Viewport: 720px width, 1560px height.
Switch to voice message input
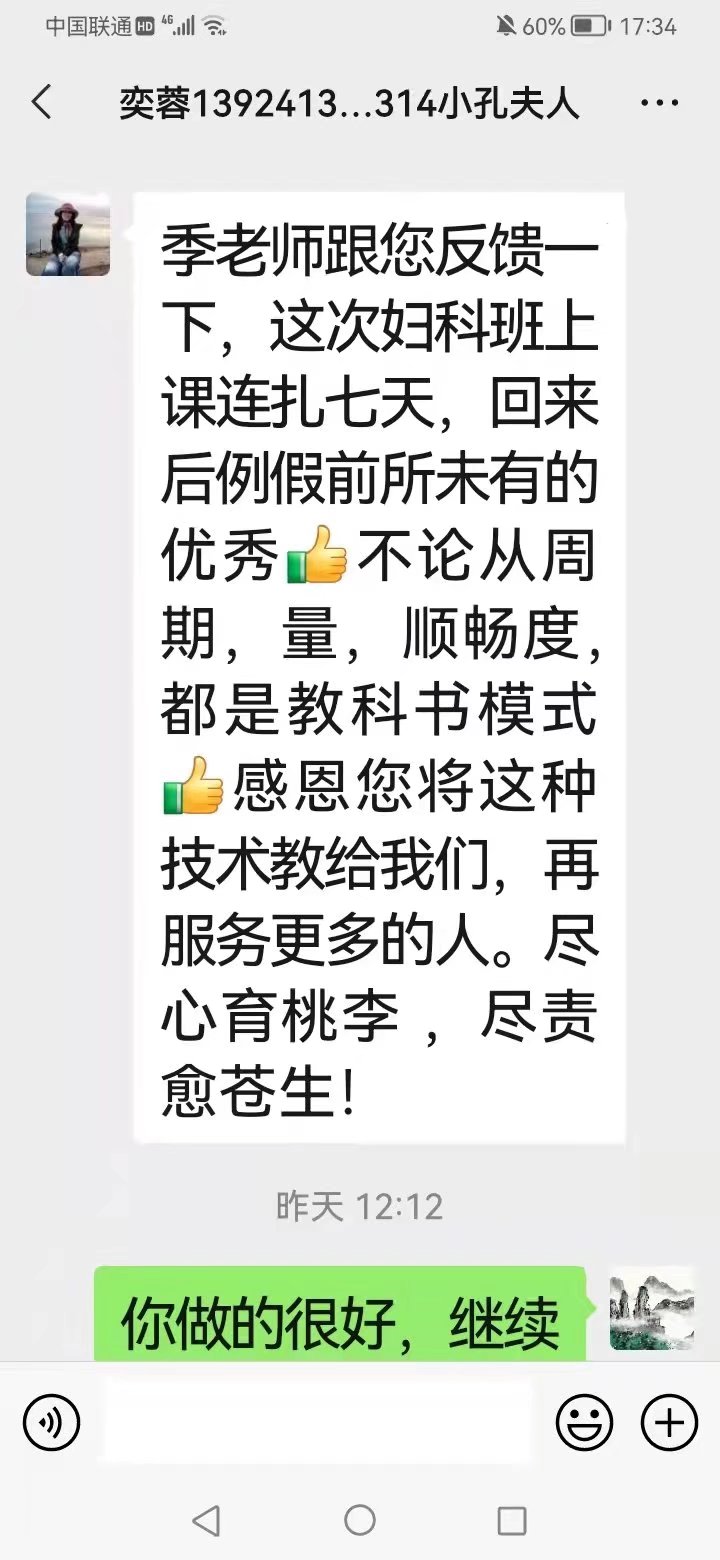(51, 1422)
